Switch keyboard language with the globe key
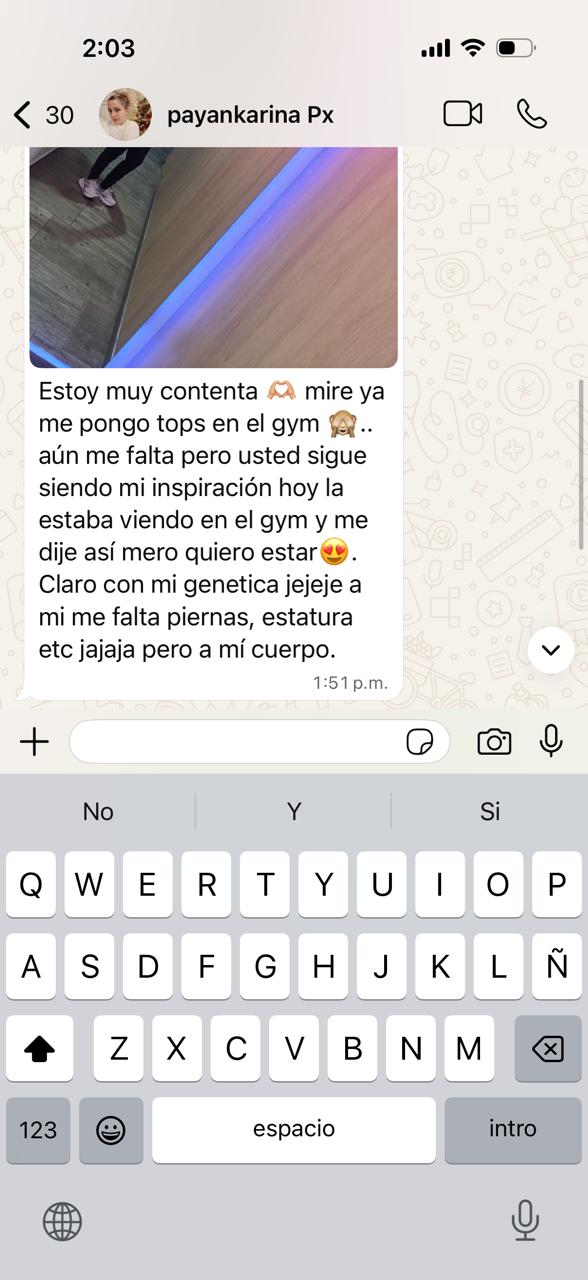588x1280 pixels. 62,1221
